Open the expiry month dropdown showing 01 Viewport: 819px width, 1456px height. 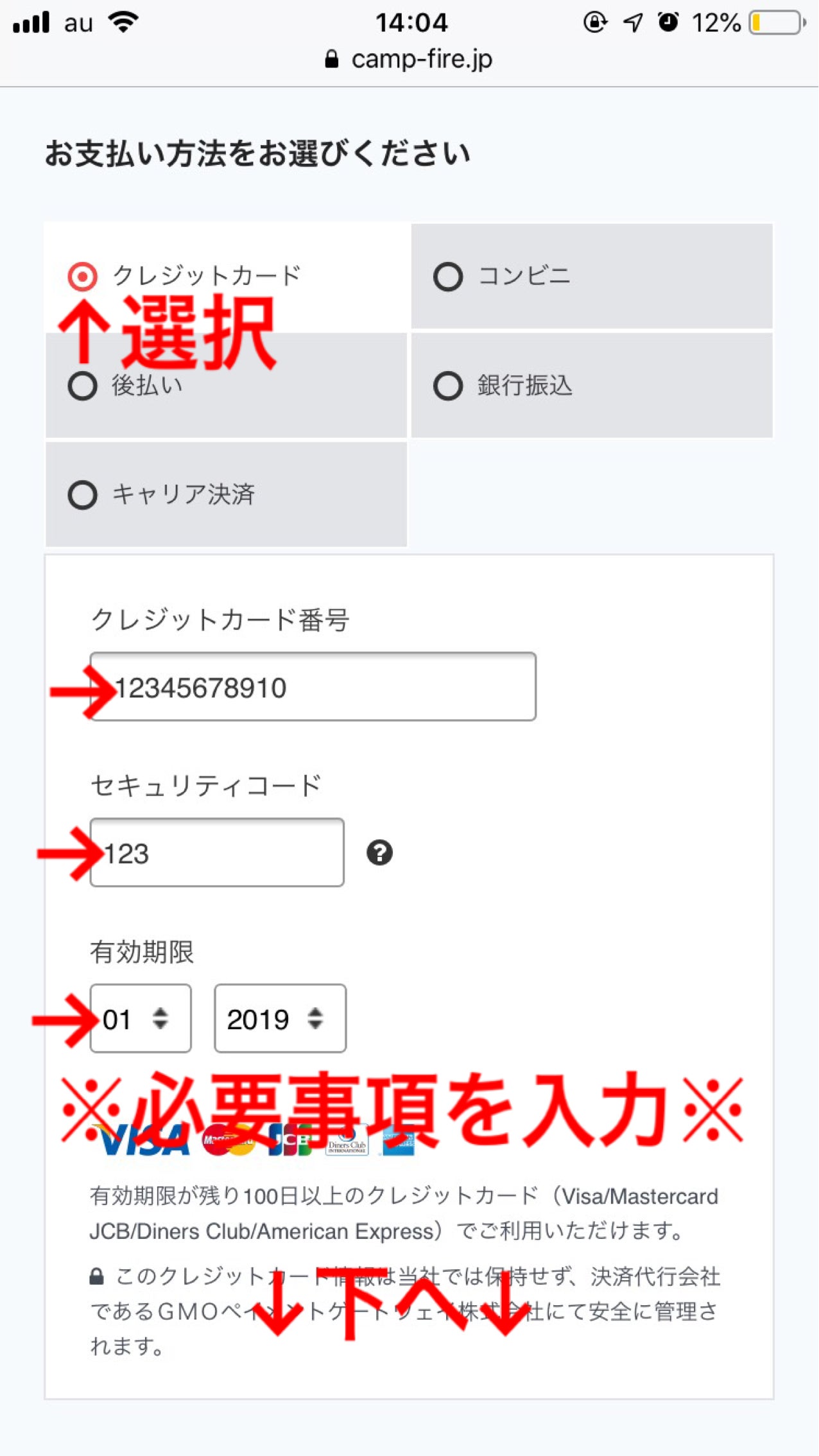141,1019
